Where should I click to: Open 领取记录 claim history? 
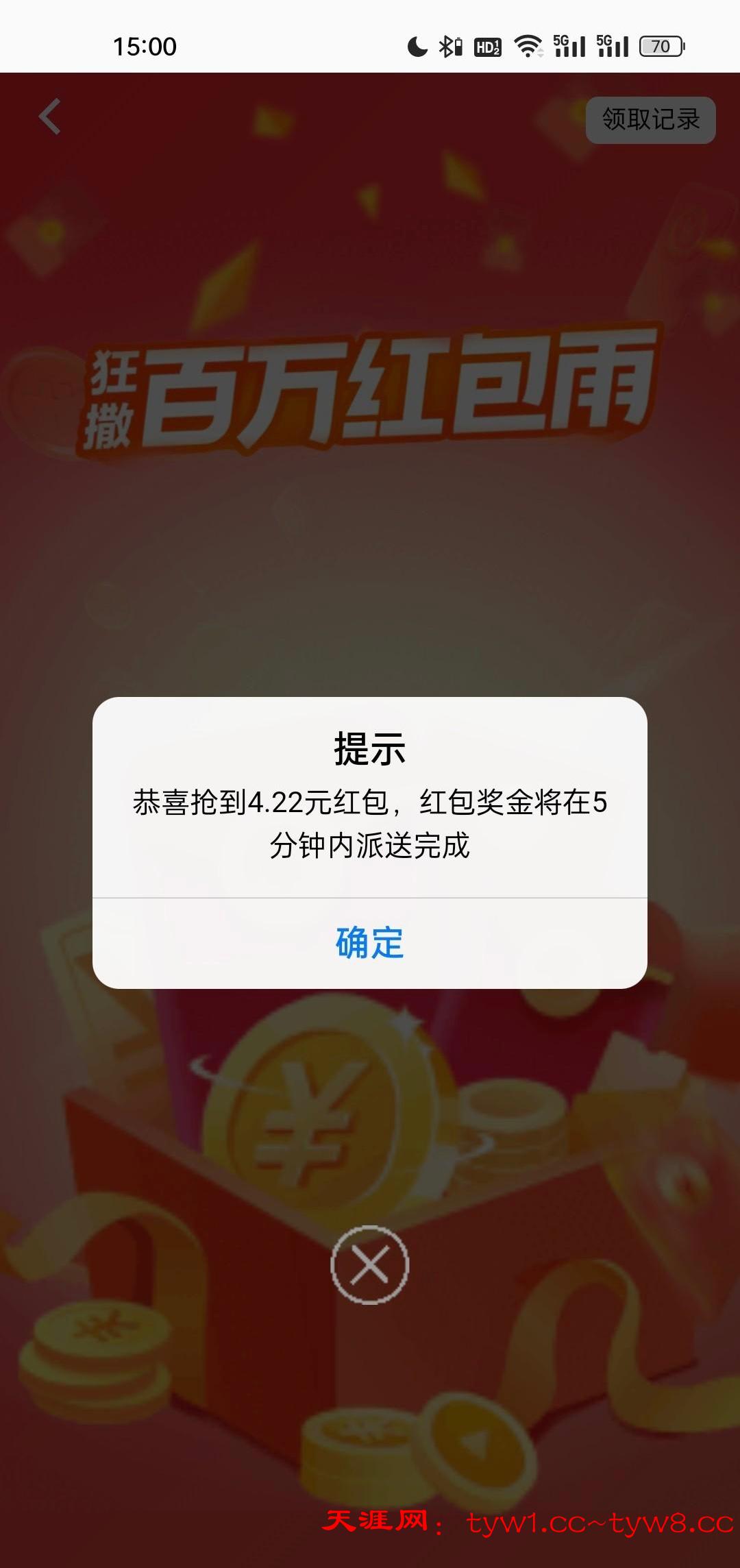(x=650, y=120)
